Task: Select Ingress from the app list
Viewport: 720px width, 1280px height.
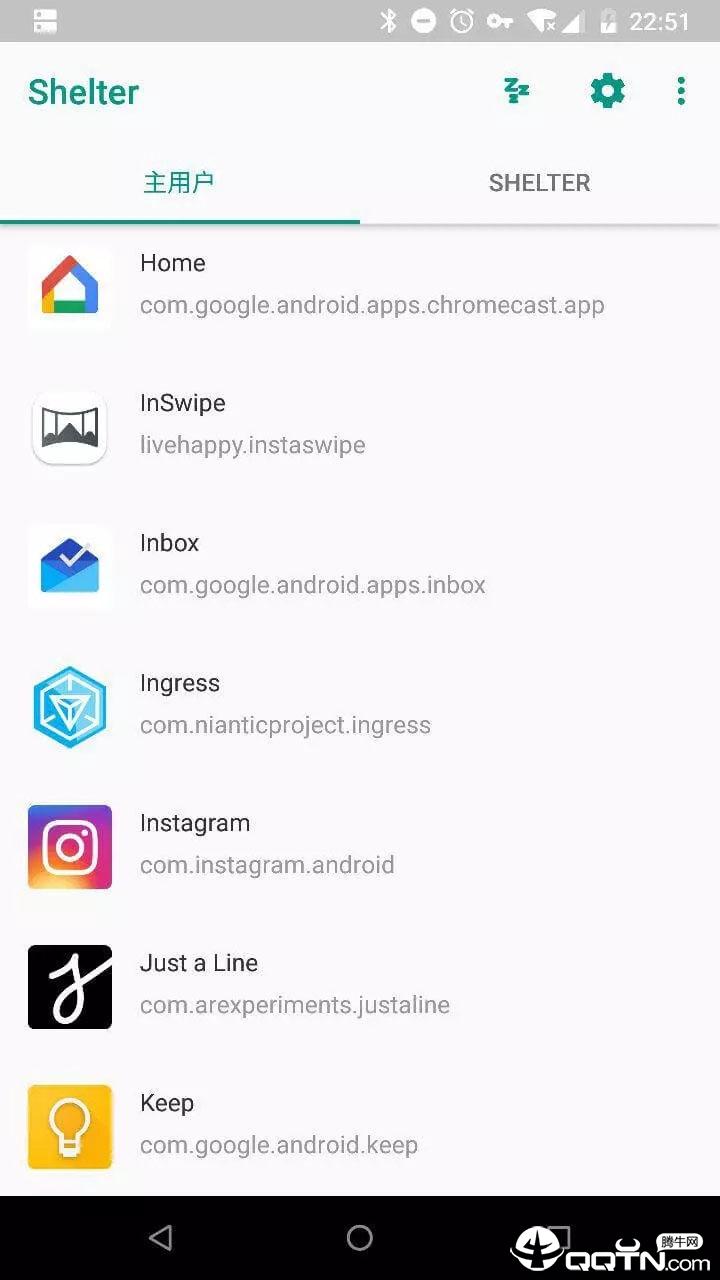Action: pos(360,704)
